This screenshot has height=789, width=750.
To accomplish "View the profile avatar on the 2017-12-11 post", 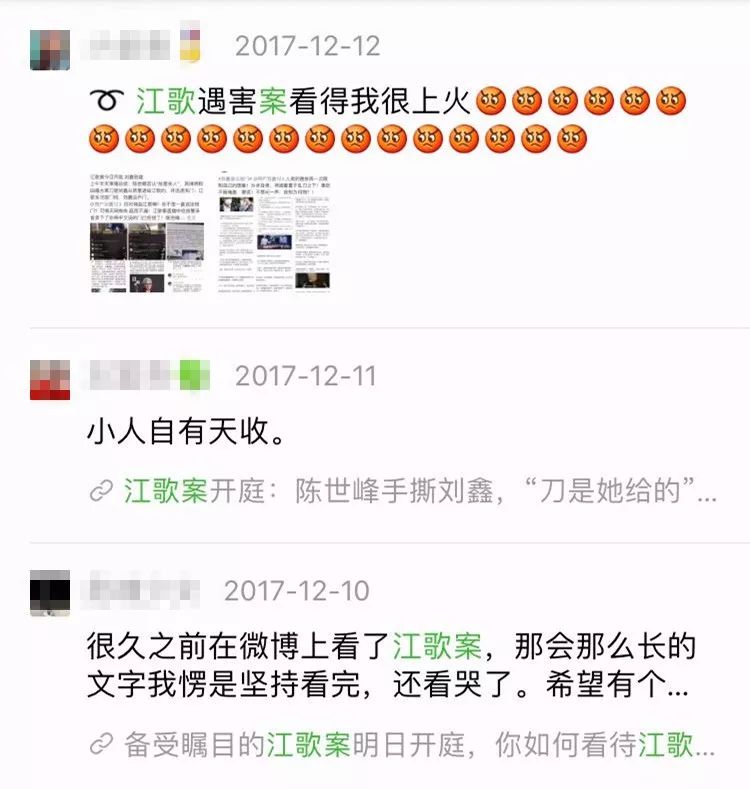I will pos(50,379).
